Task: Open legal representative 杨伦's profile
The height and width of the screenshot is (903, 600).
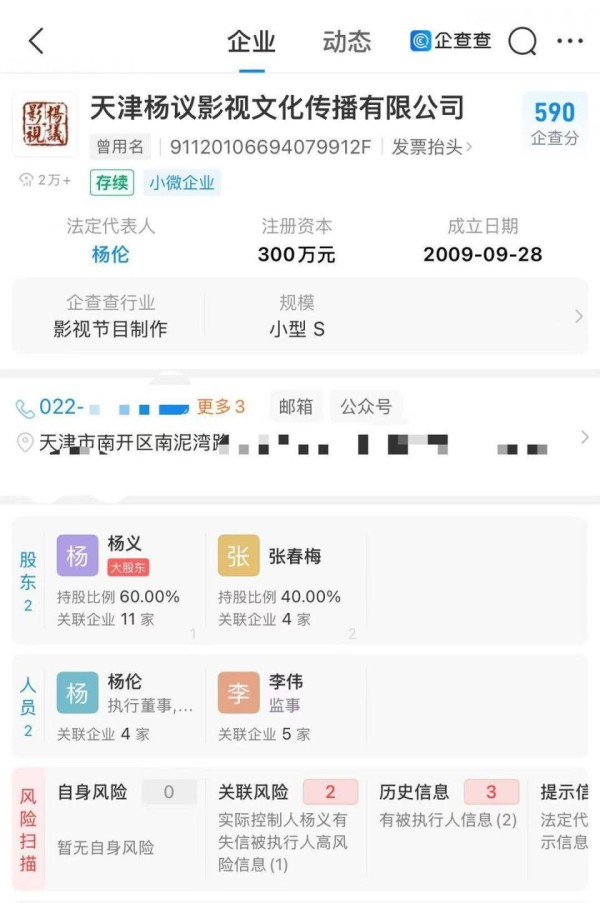Action: [x=110, y=254]
